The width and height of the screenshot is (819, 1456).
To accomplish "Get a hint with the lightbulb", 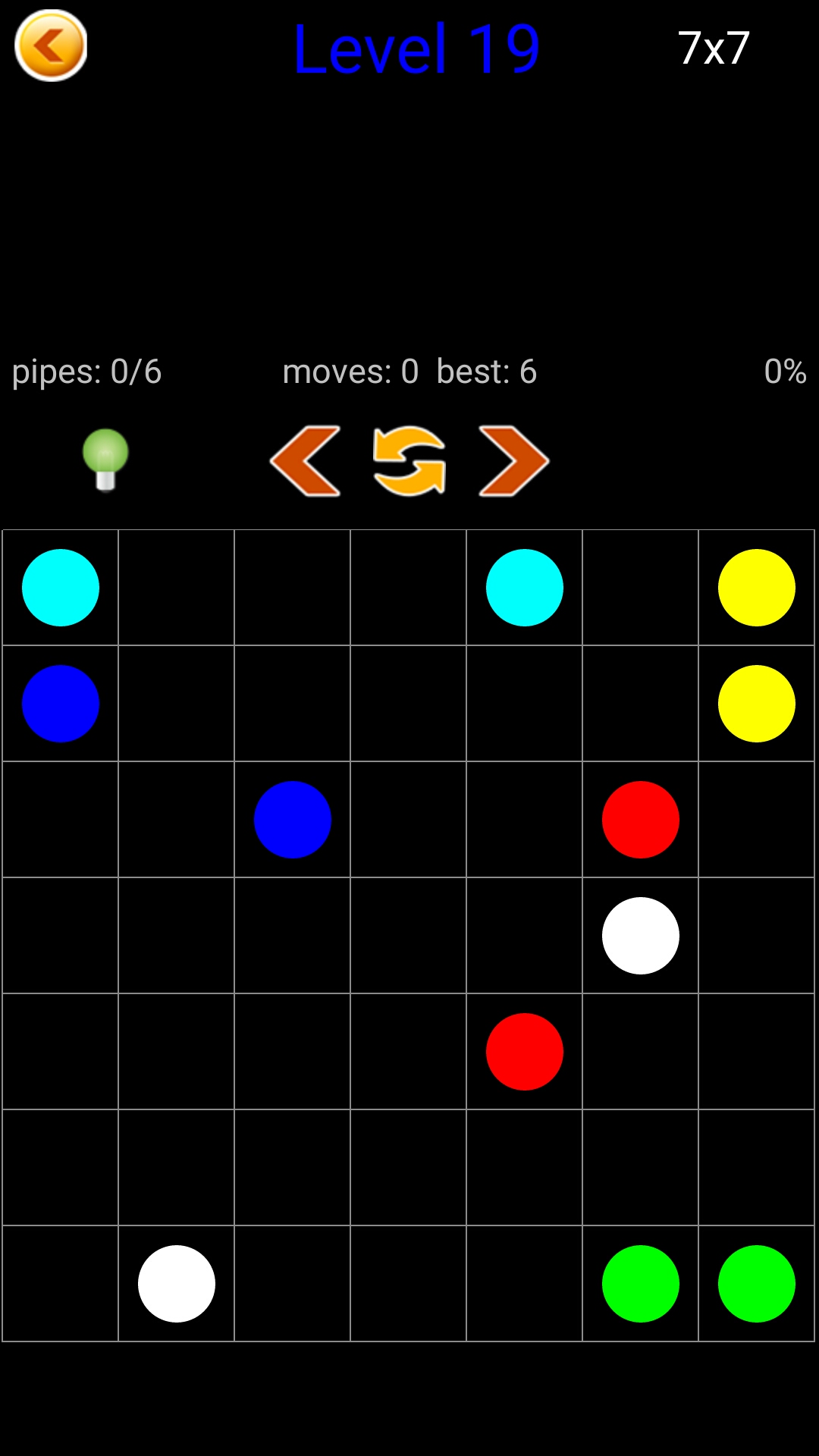I will (105, 460).
